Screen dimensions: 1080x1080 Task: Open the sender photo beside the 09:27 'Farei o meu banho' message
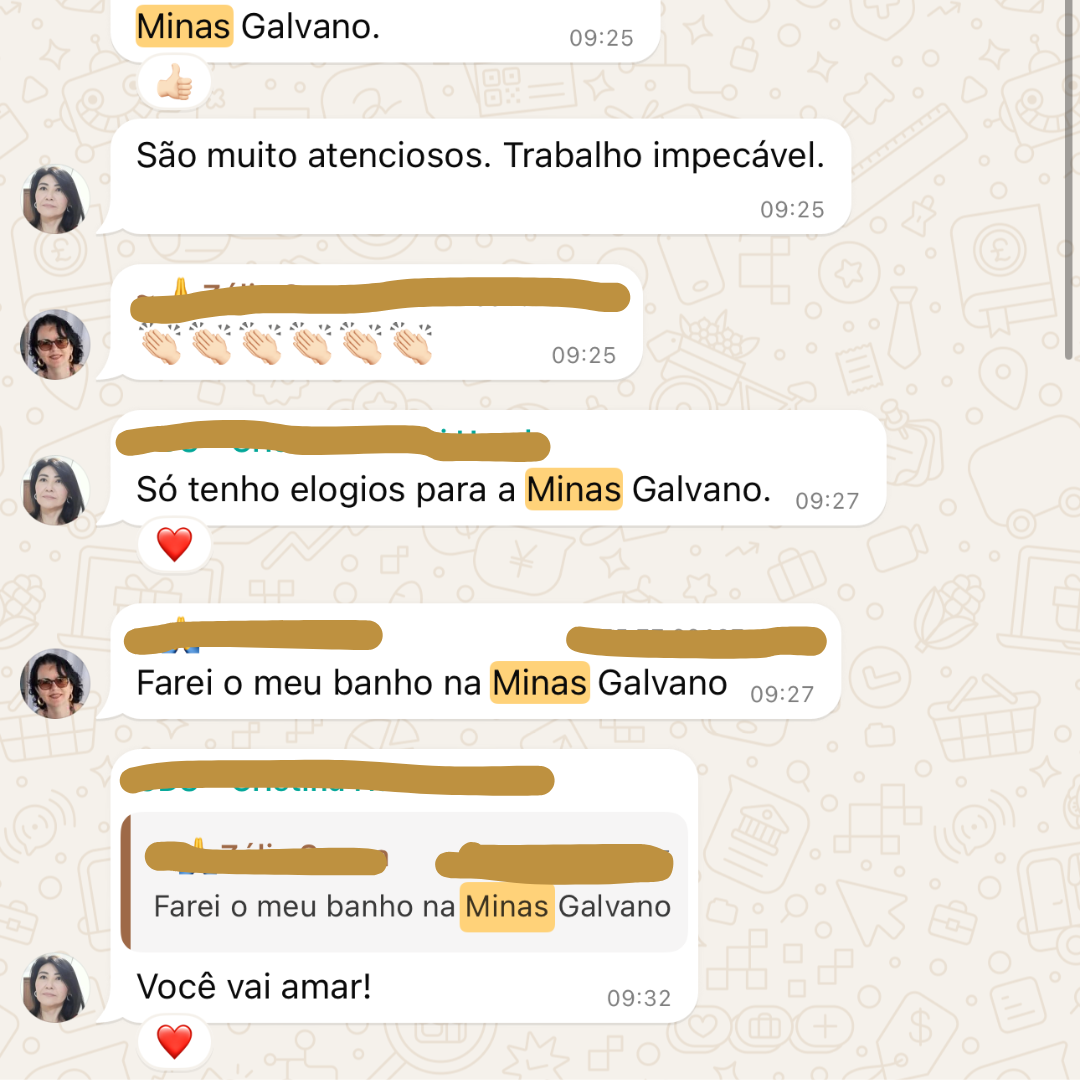click(56, 684)
